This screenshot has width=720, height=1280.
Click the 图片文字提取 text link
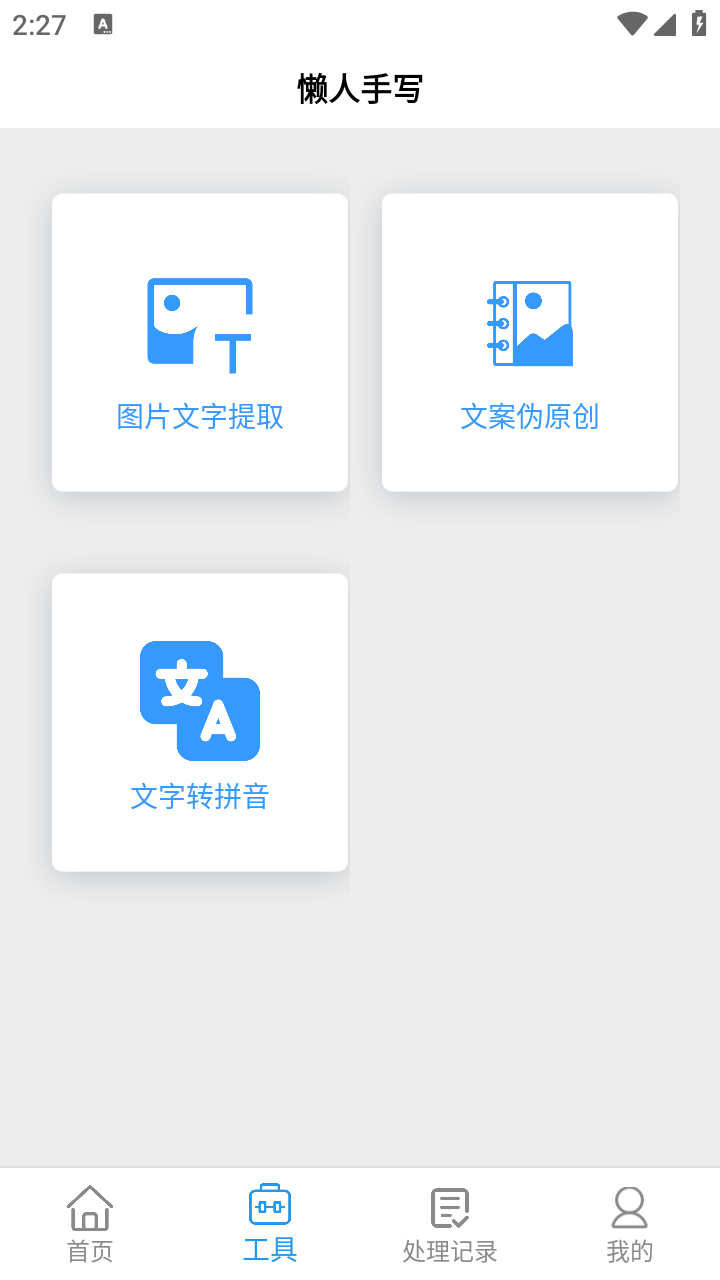pos(199,416)
